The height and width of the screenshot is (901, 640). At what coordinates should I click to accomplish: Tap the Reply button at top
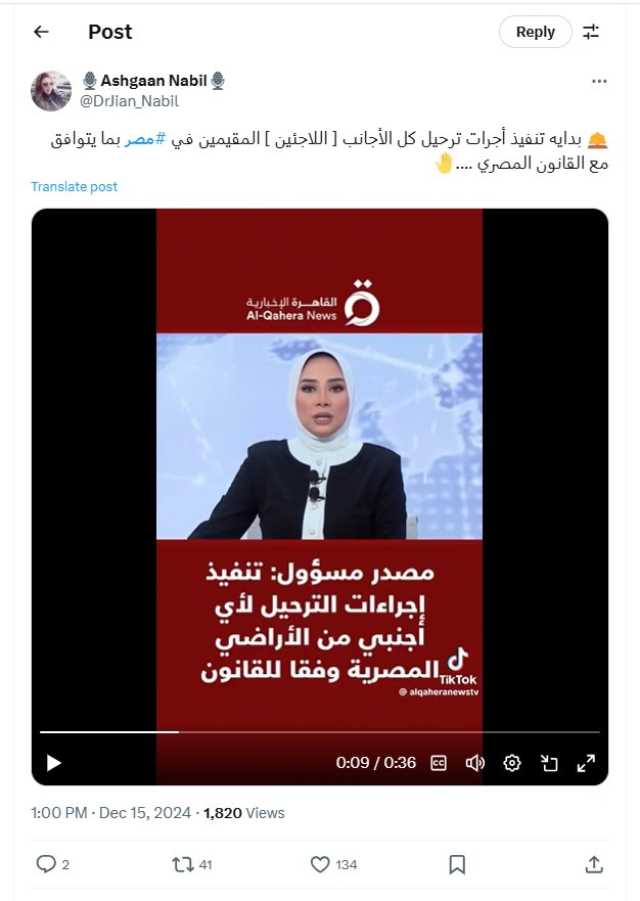click(x=535, y=32)
